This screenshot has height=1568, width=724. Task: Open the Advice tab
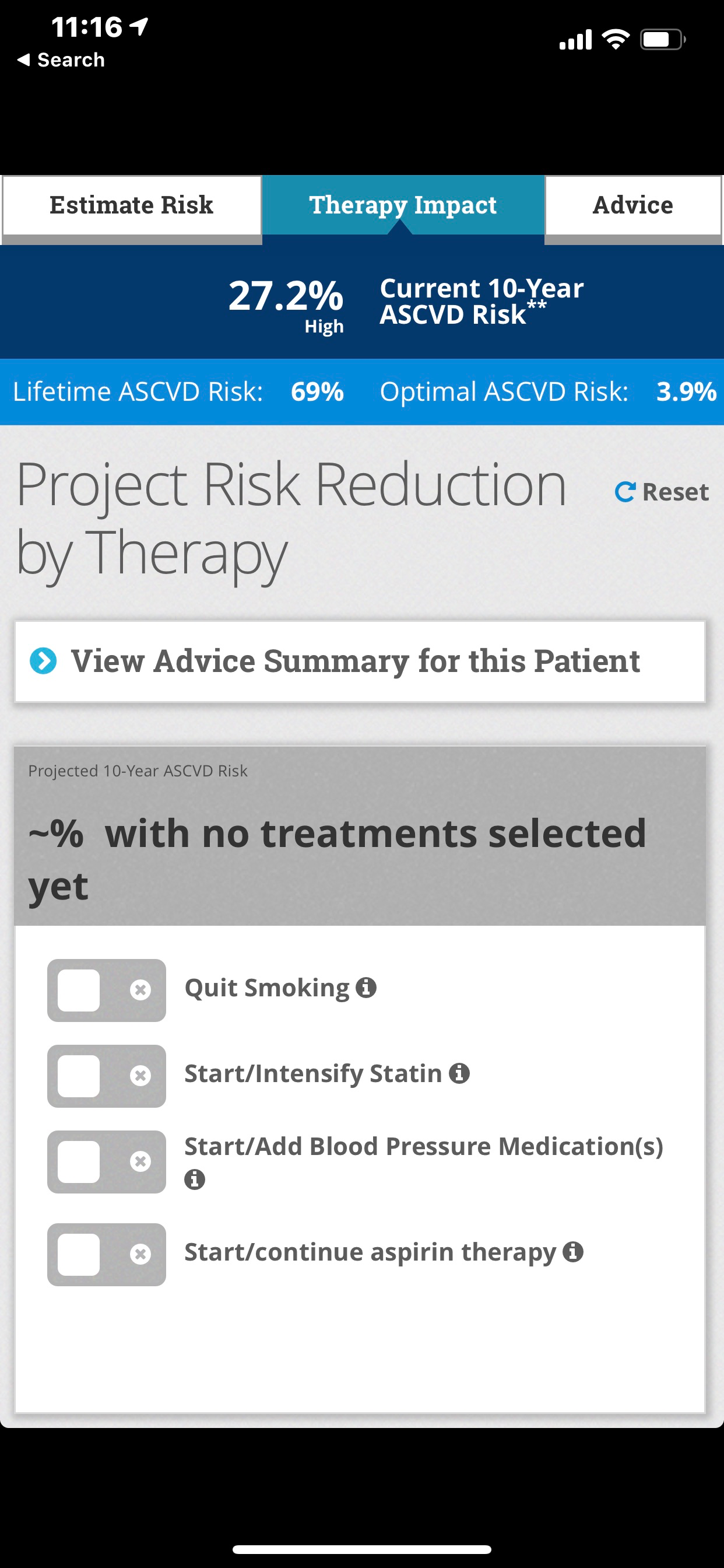[632, 206]
